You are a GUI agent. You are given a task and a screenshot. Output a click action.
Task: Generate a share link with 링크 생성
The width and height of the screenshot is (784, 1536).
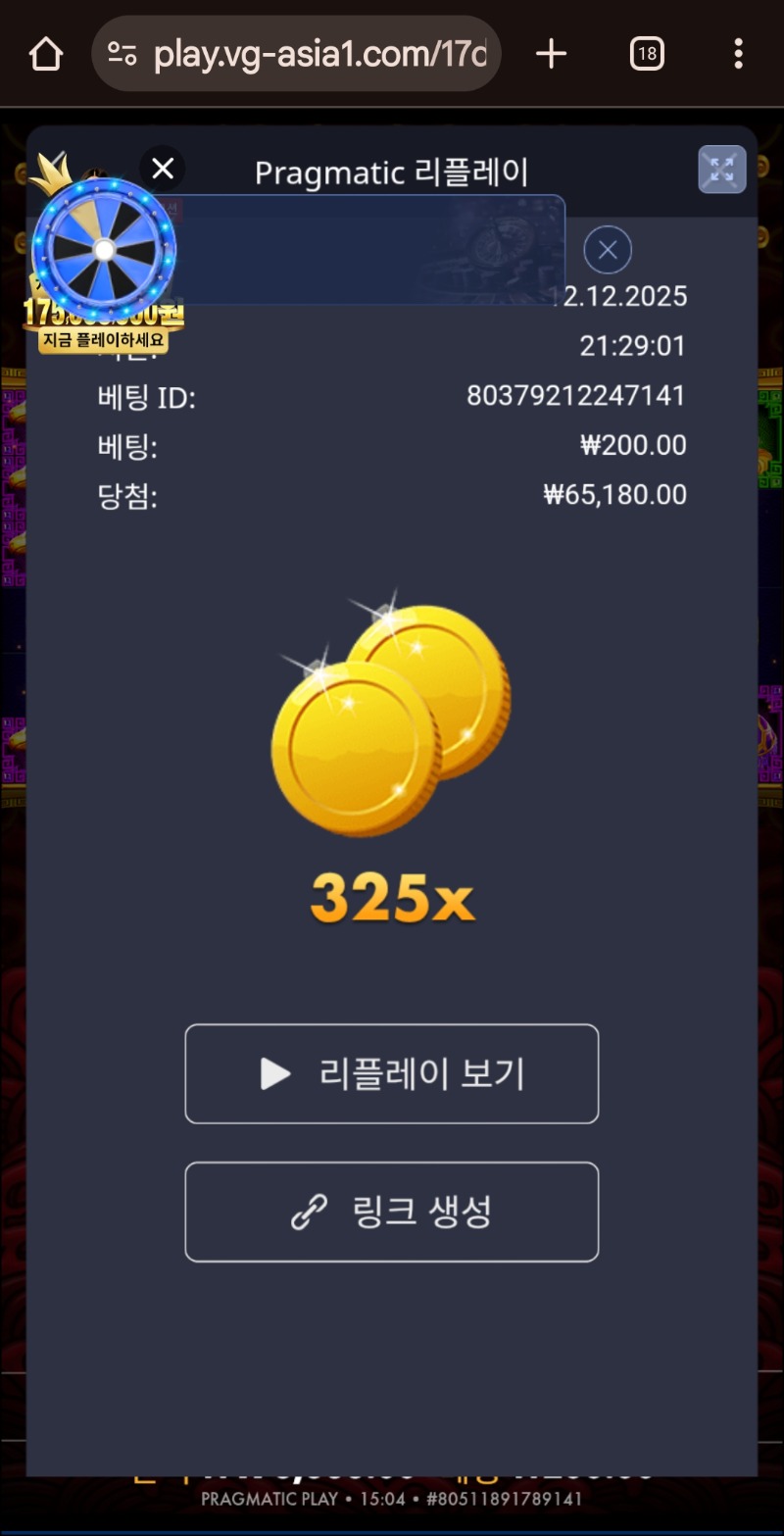point(392,1213)
